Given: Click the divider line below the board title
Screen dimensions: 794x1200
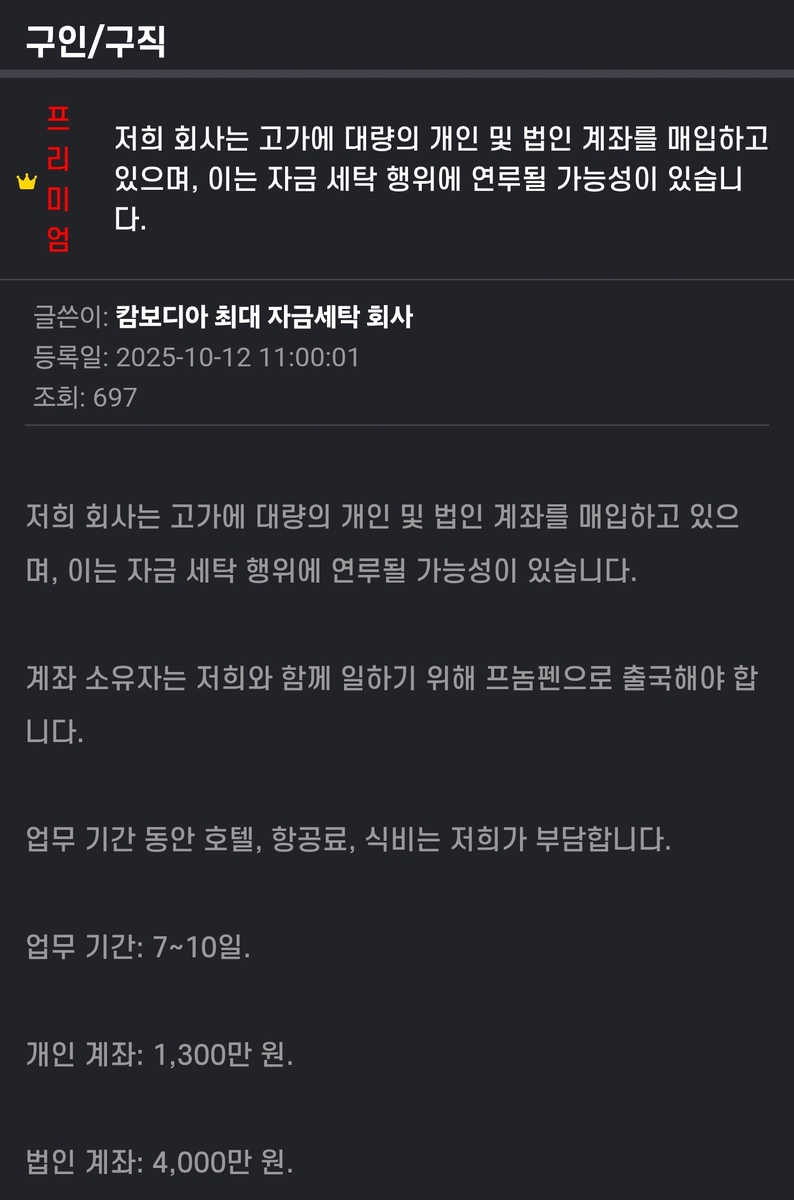Looking at the screenshot, I should [397, 72].
